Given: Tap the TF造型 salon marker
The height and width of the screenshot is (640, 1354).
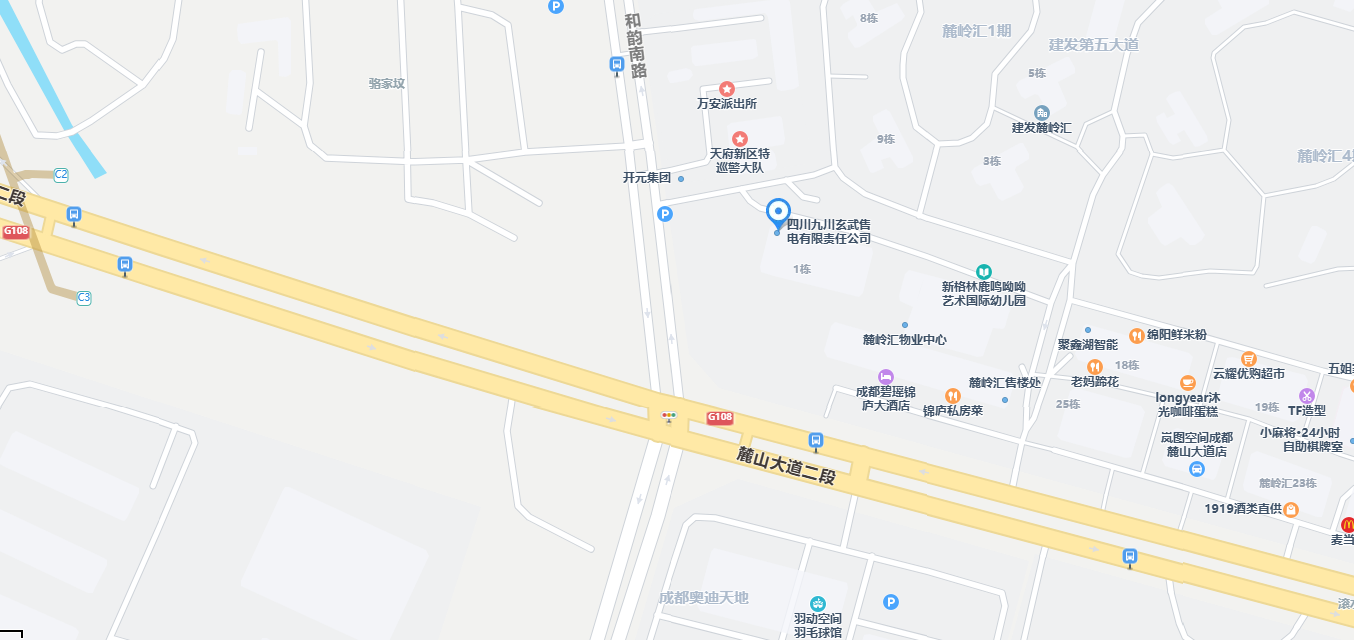Looking at the screenshot, I should 1306,395.
